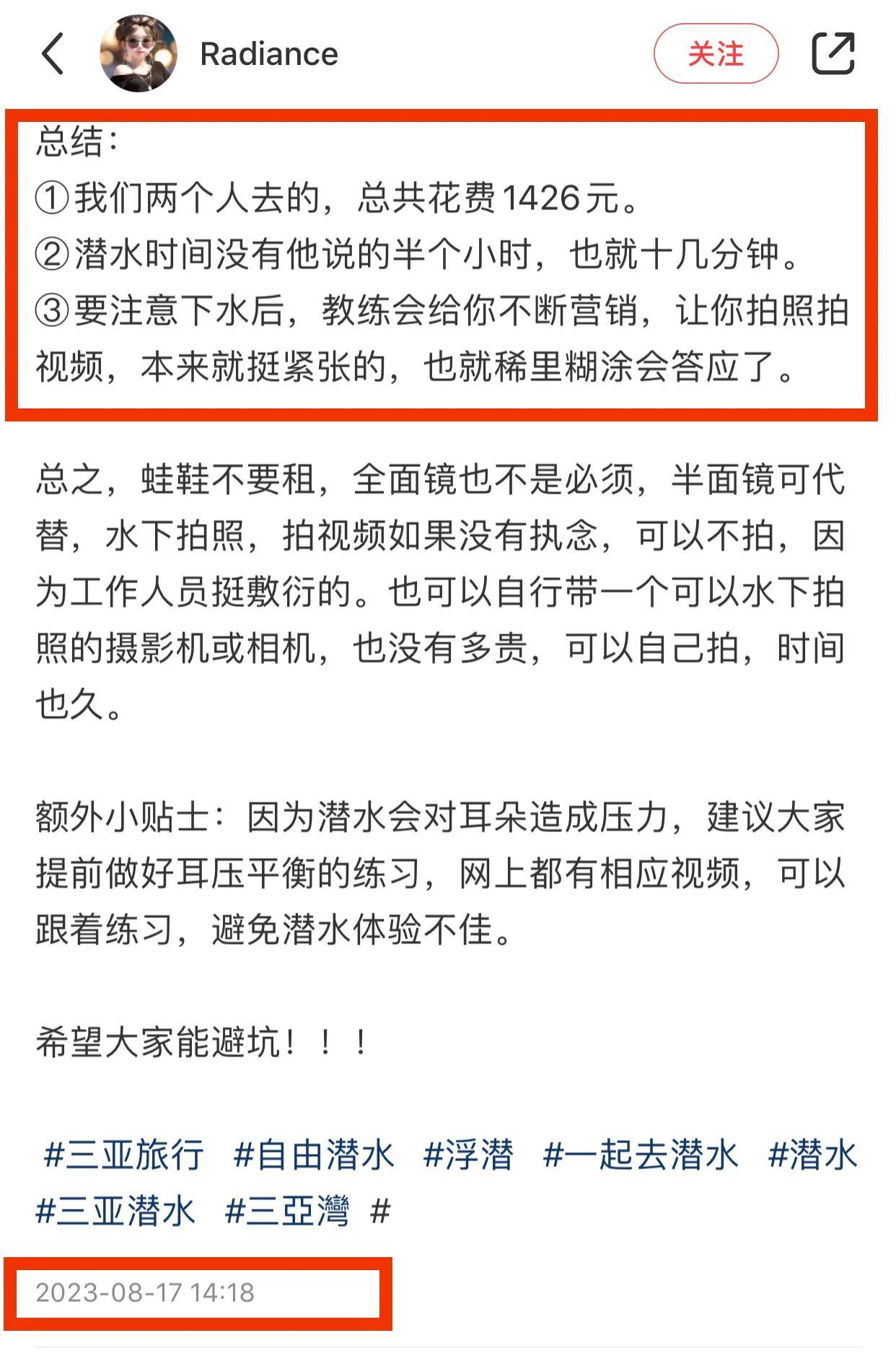Viewport: 896px width, 1356px height.
Task: Follow Radiance with the 关注 button
Action: (716, 53)
